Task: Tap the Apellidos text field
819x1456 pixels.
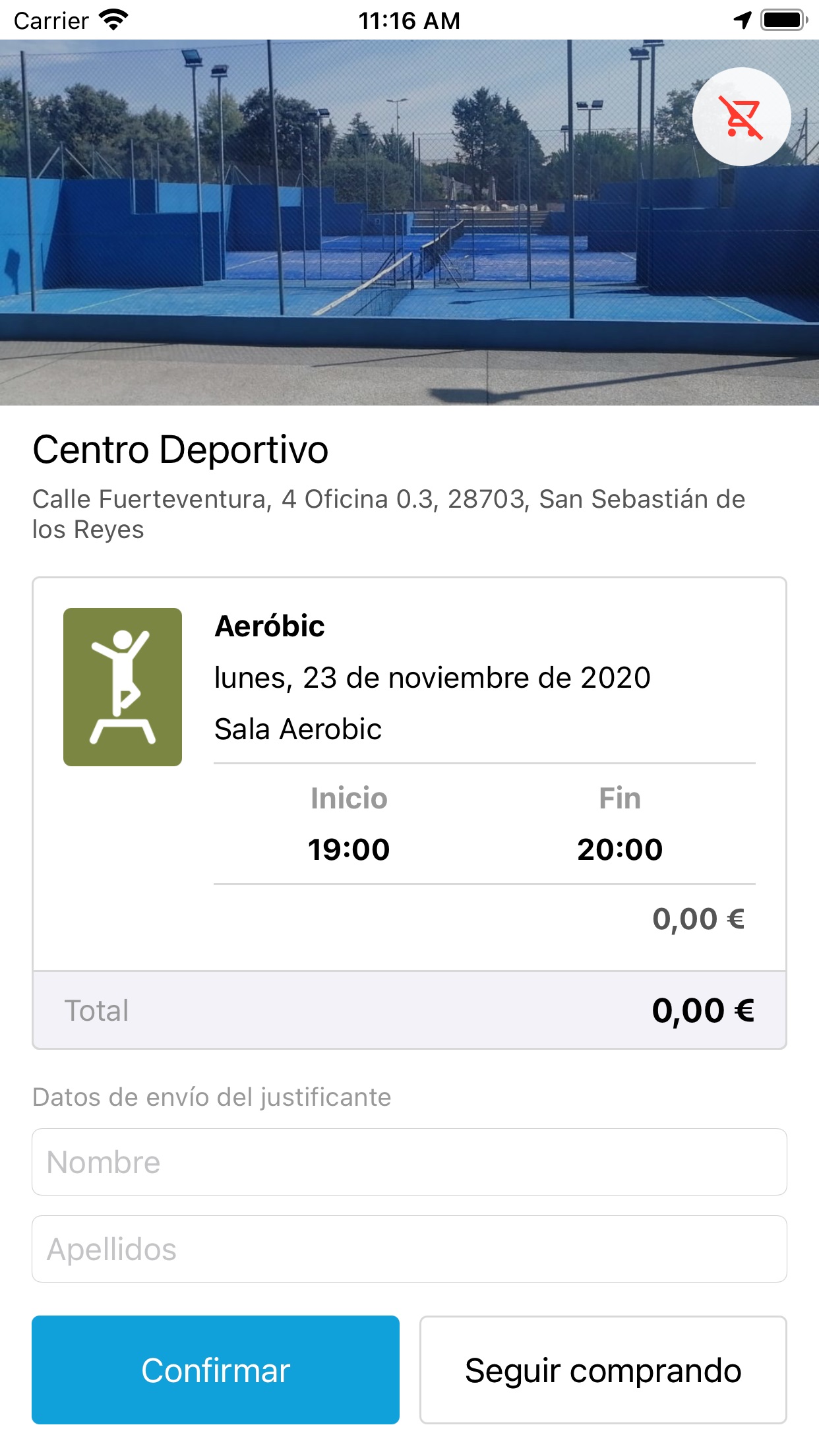Action: pyautogui.click(x=409, y=1249)
